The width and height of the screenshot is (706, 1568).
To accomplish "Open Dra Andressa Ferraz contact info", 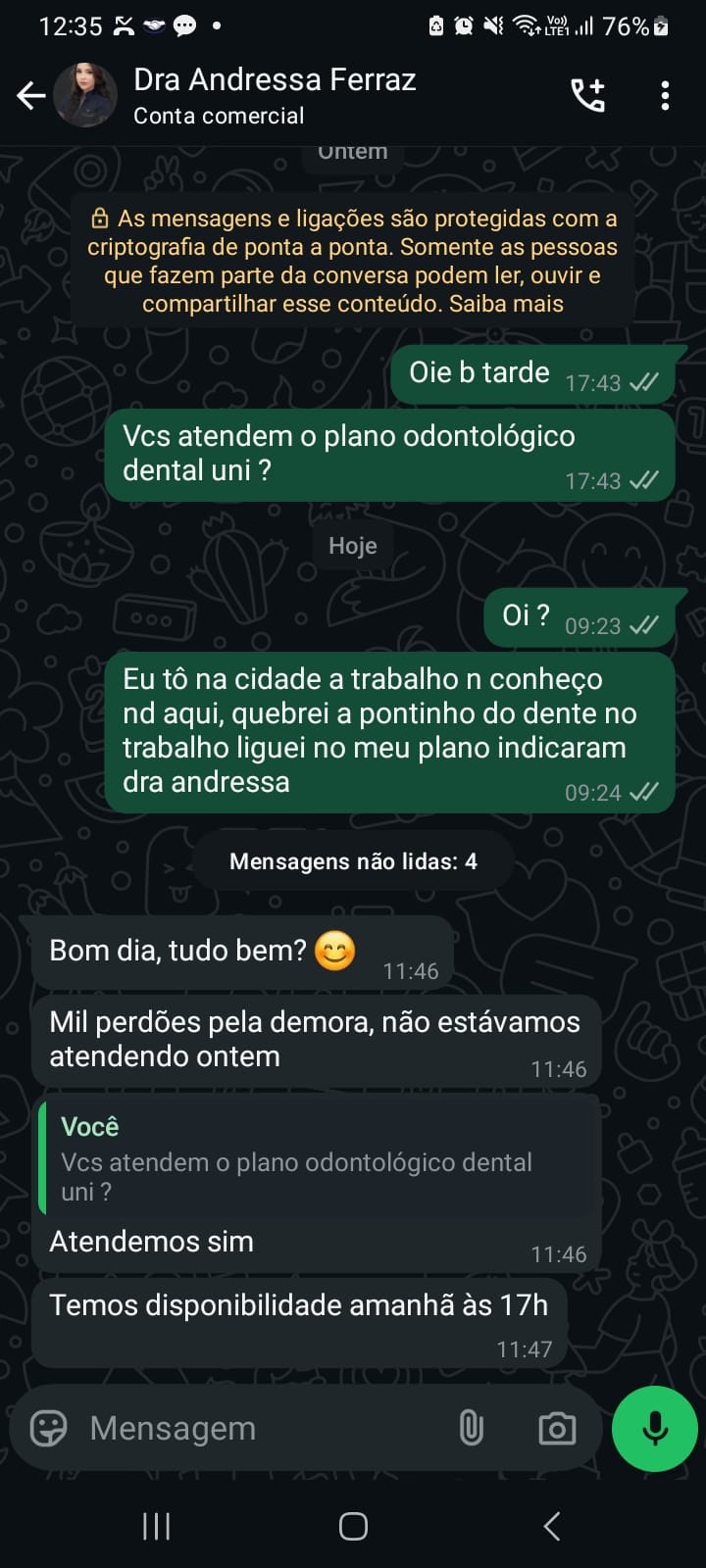I will click(275, 95).
